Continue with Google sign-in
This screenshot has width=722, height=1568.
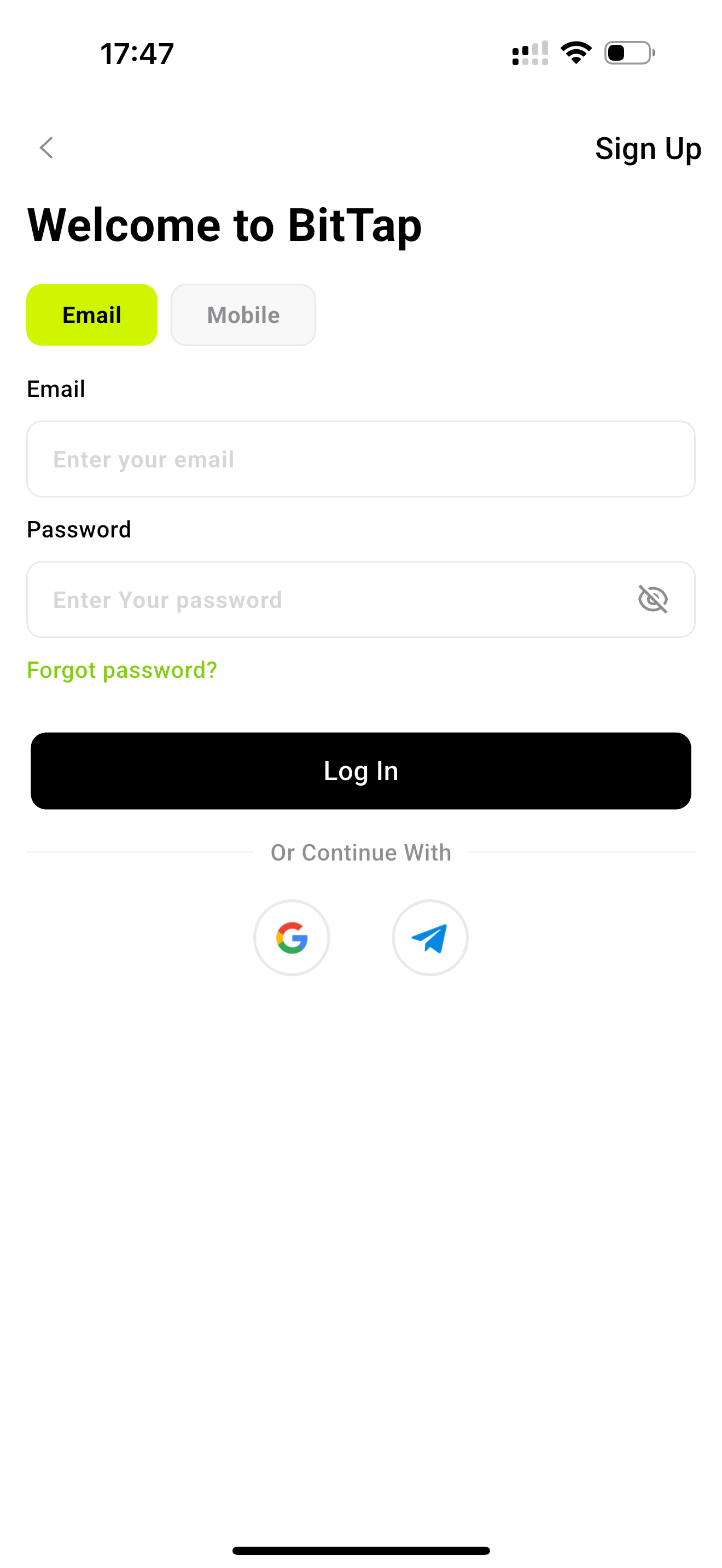292,938
